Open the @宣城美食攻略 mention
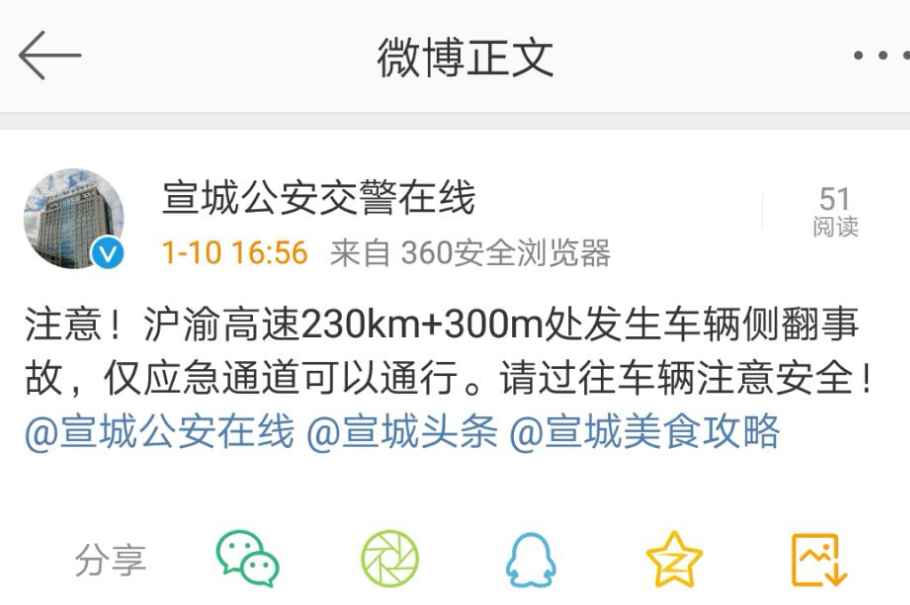Viewport: 910px width, 605px height. click(x=644, y=432)
